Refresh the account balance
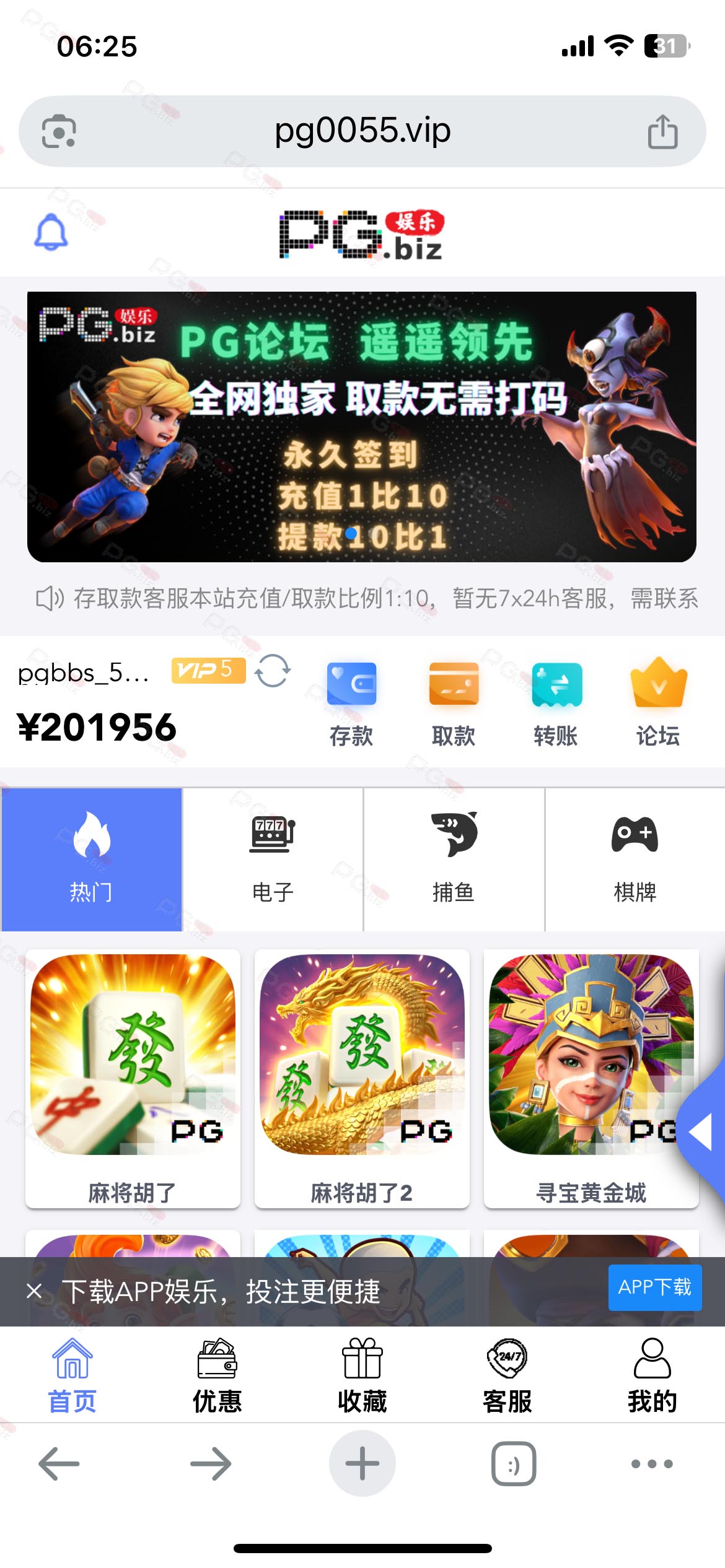The image size is (725, 1568). (x=273, y=671)
